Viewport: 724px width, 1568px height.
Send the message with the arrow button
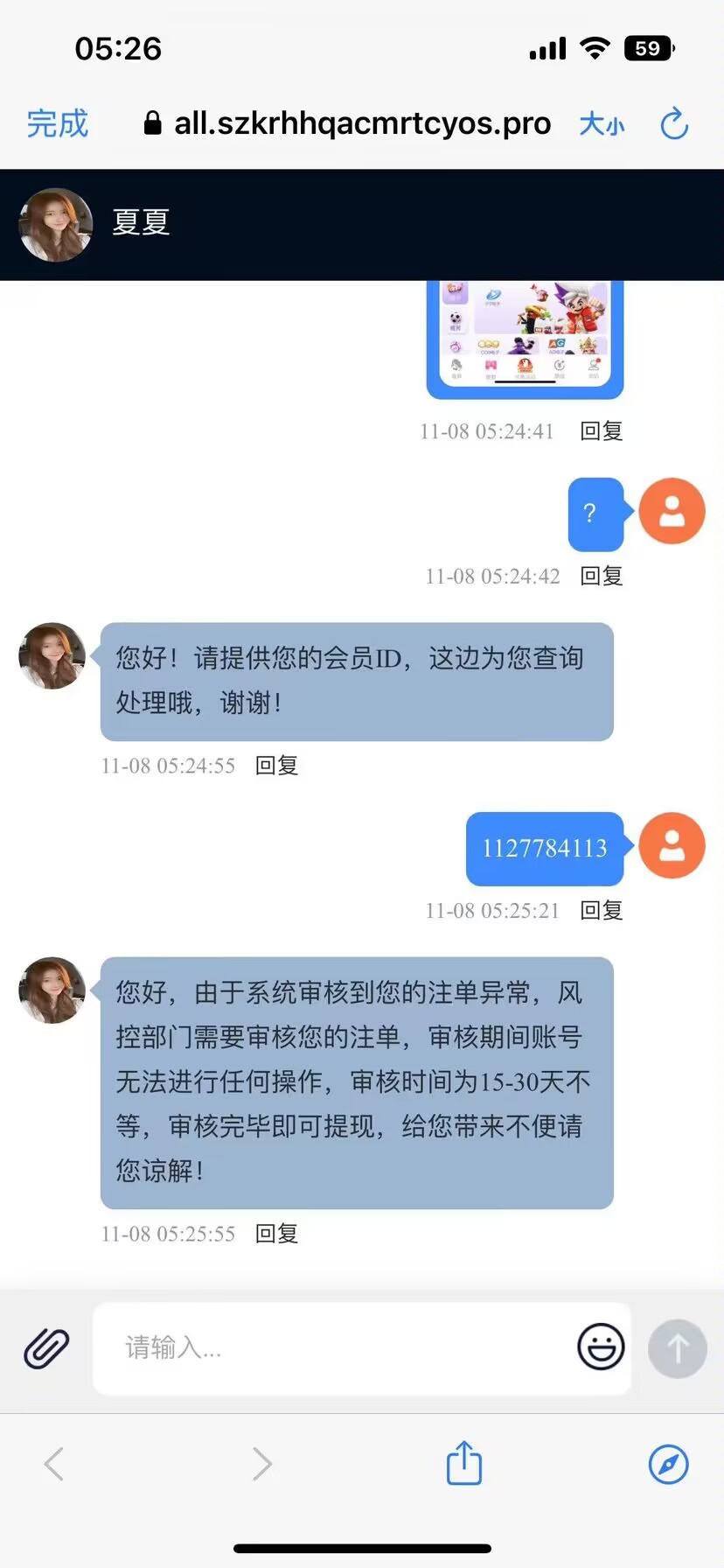coord(677,1348)
